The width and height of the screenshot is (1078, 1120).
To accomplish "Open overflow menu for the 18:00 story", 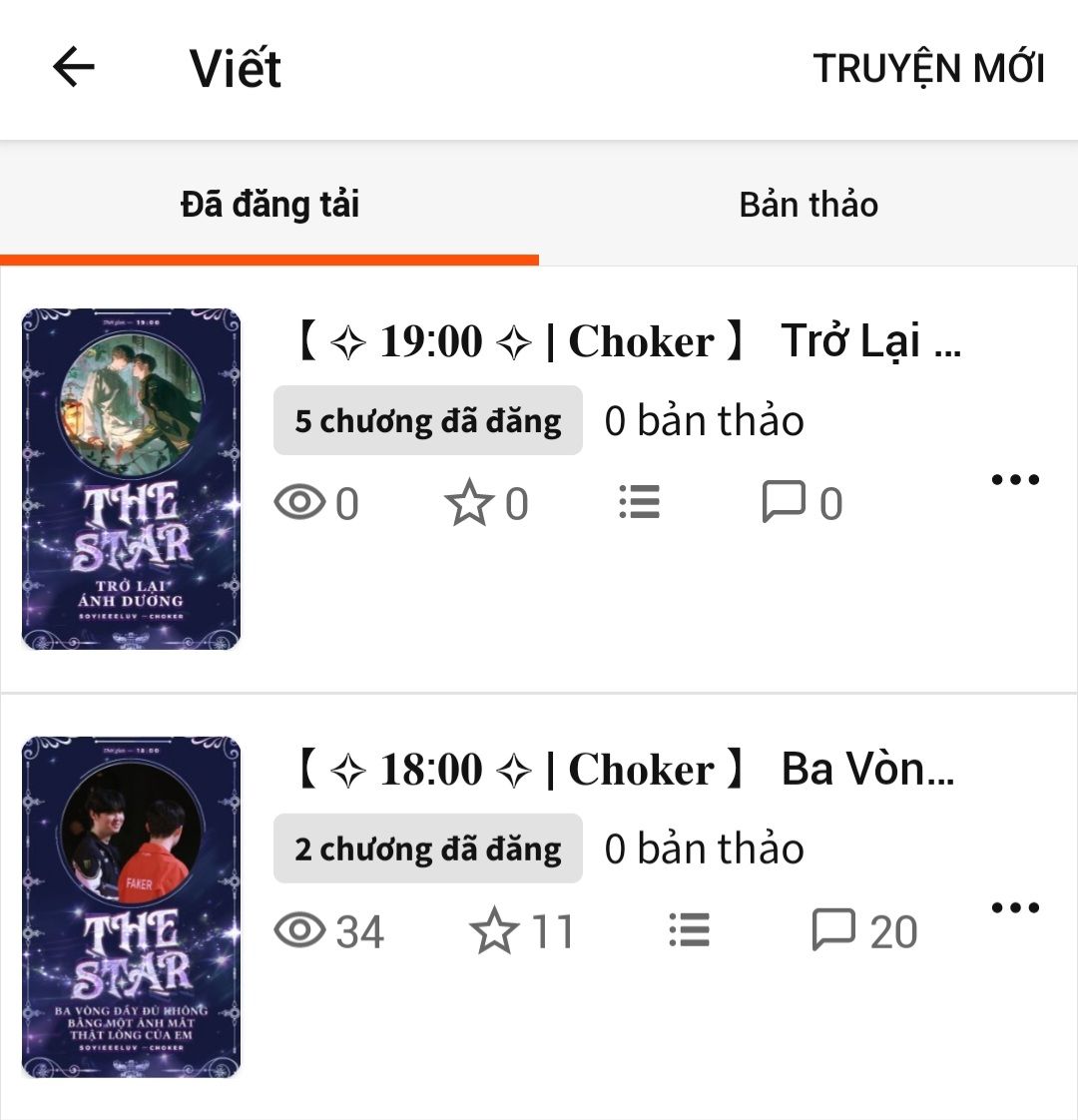I will 1015,908.
